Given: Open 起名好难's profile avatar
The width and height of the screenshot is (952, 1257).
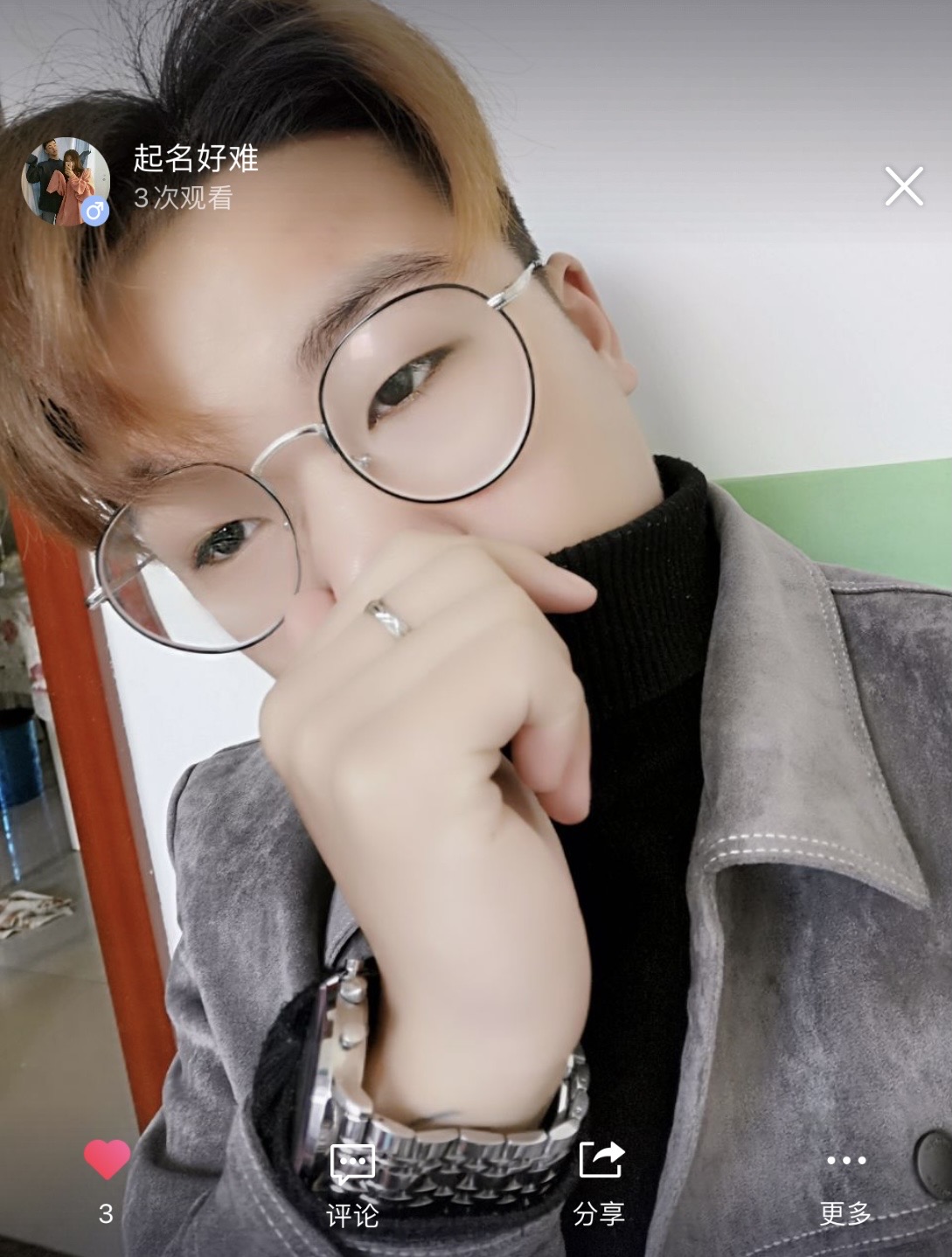Looking at the screenshot, I should [65, 182].
